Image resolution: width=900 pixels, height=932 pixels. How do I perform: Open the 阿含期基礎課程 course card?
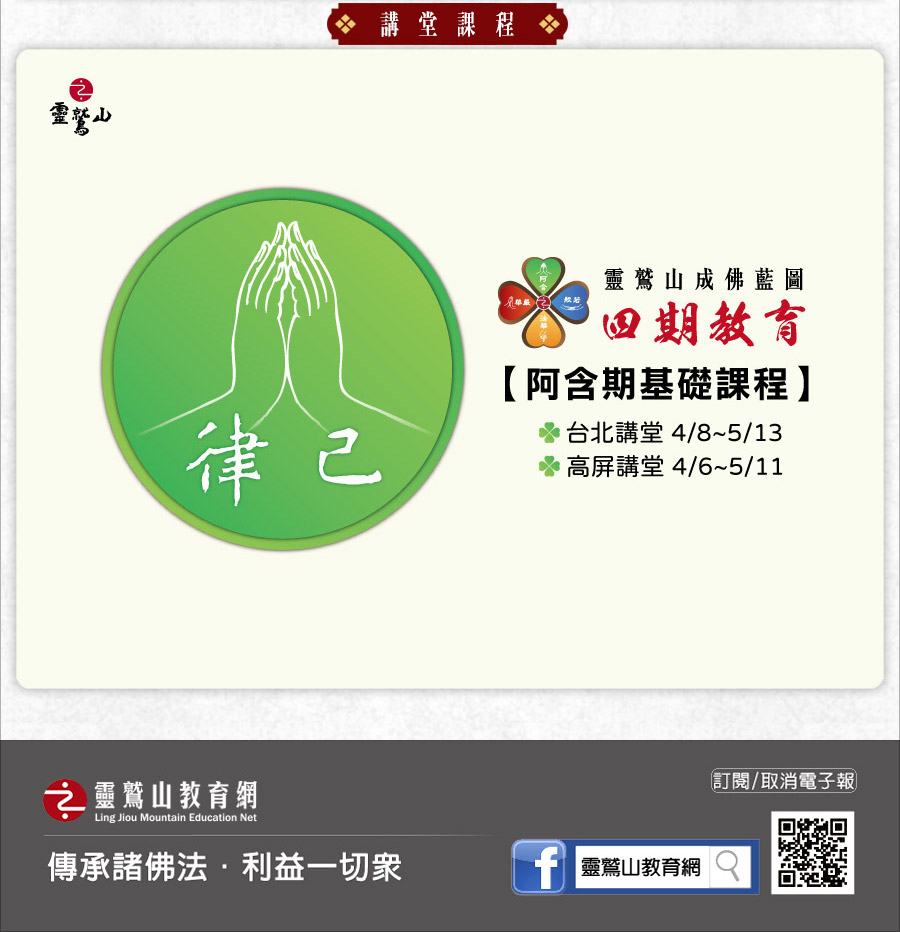[x=450, y=368]
